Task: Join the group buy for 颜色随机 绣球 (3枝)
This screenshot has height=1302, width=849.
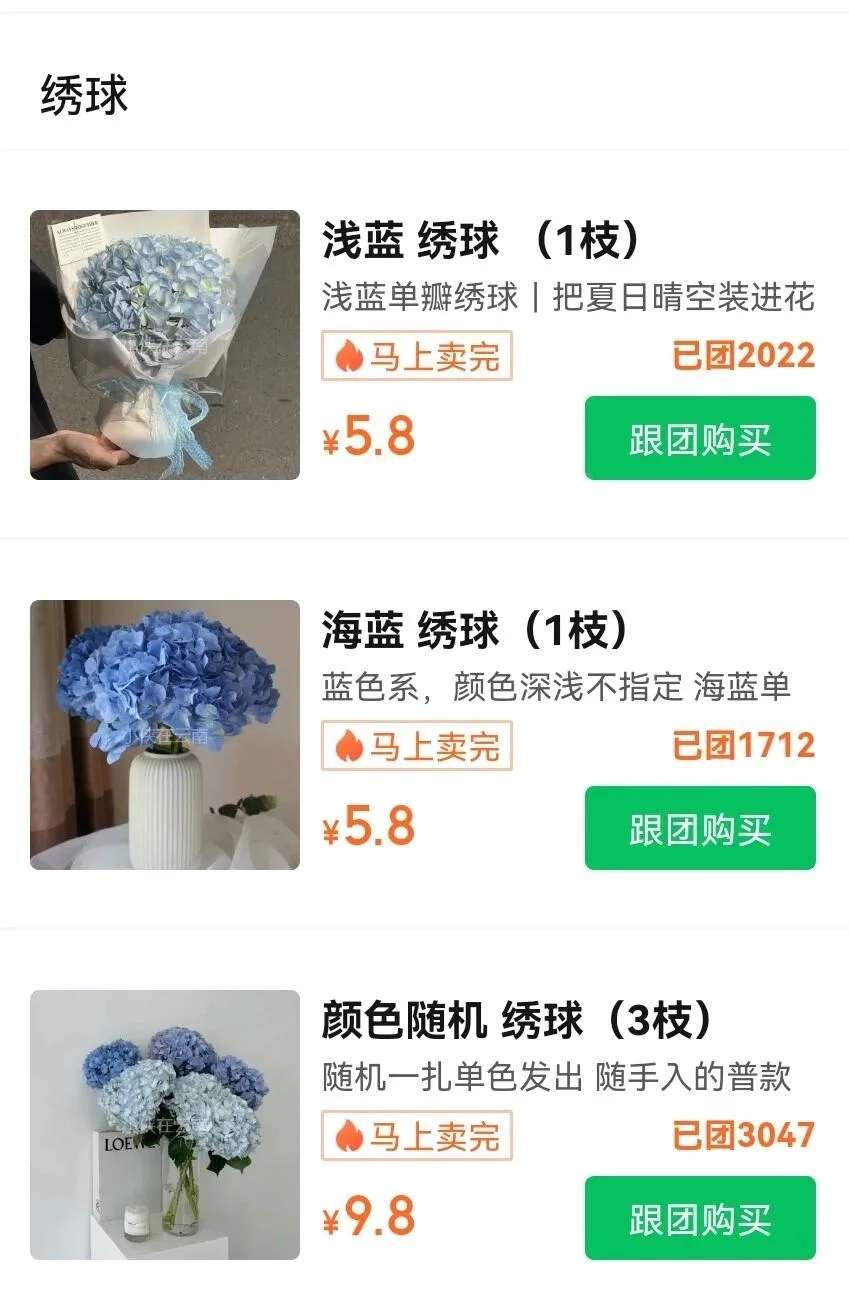Action: 700,1218
